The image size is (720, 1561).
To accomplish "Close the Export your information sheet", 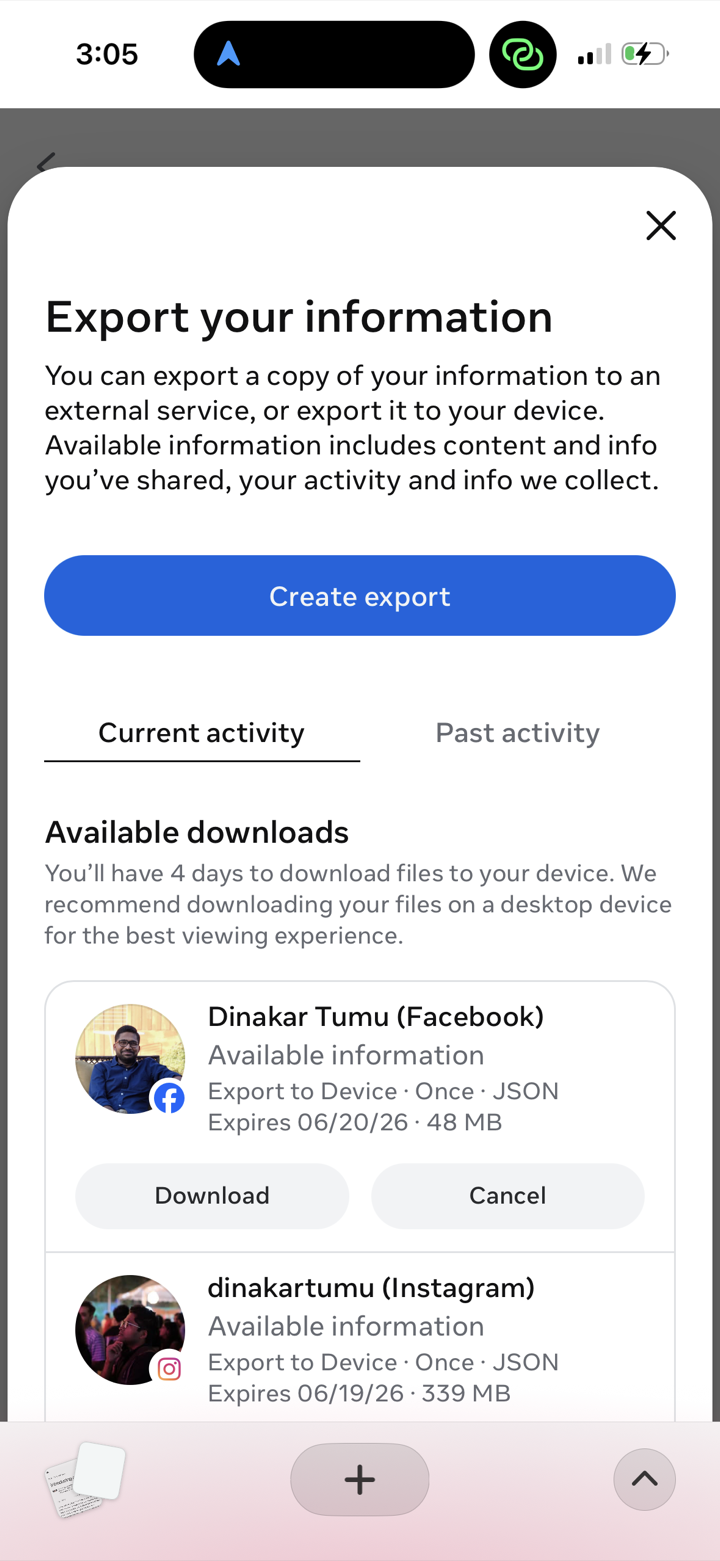I will 661,226.
